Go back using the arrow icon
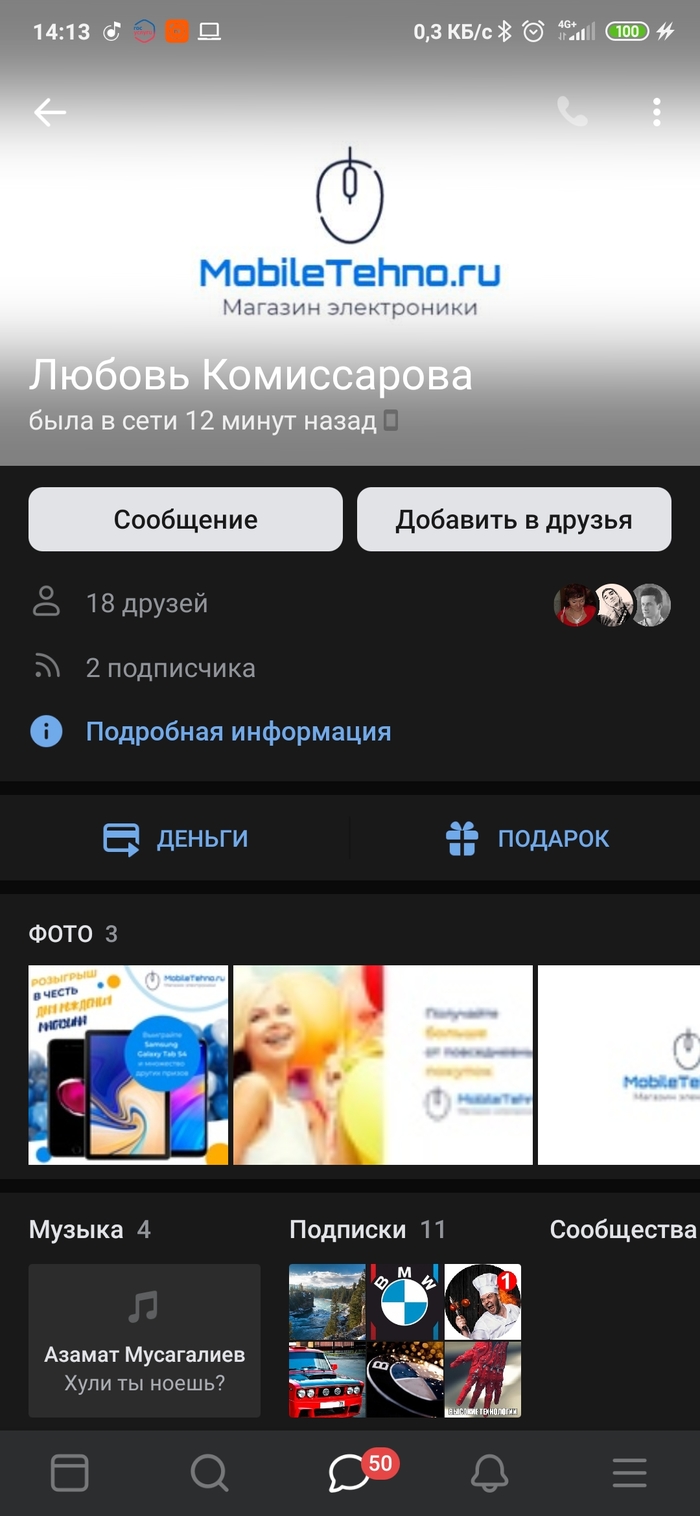Viewport: 700px width, 1516px height. click(x=49, y=113)
